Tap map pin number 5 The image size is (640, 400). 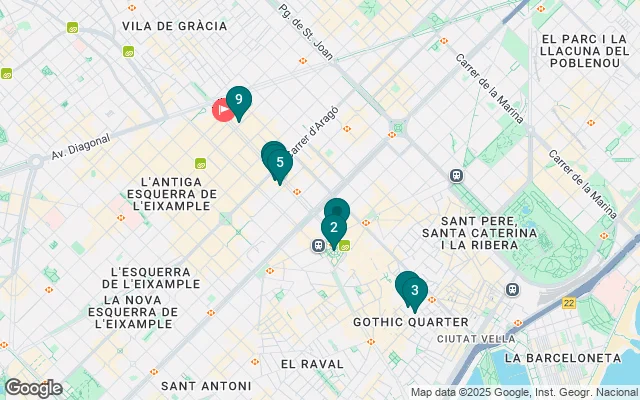click(x=280, y=162)
